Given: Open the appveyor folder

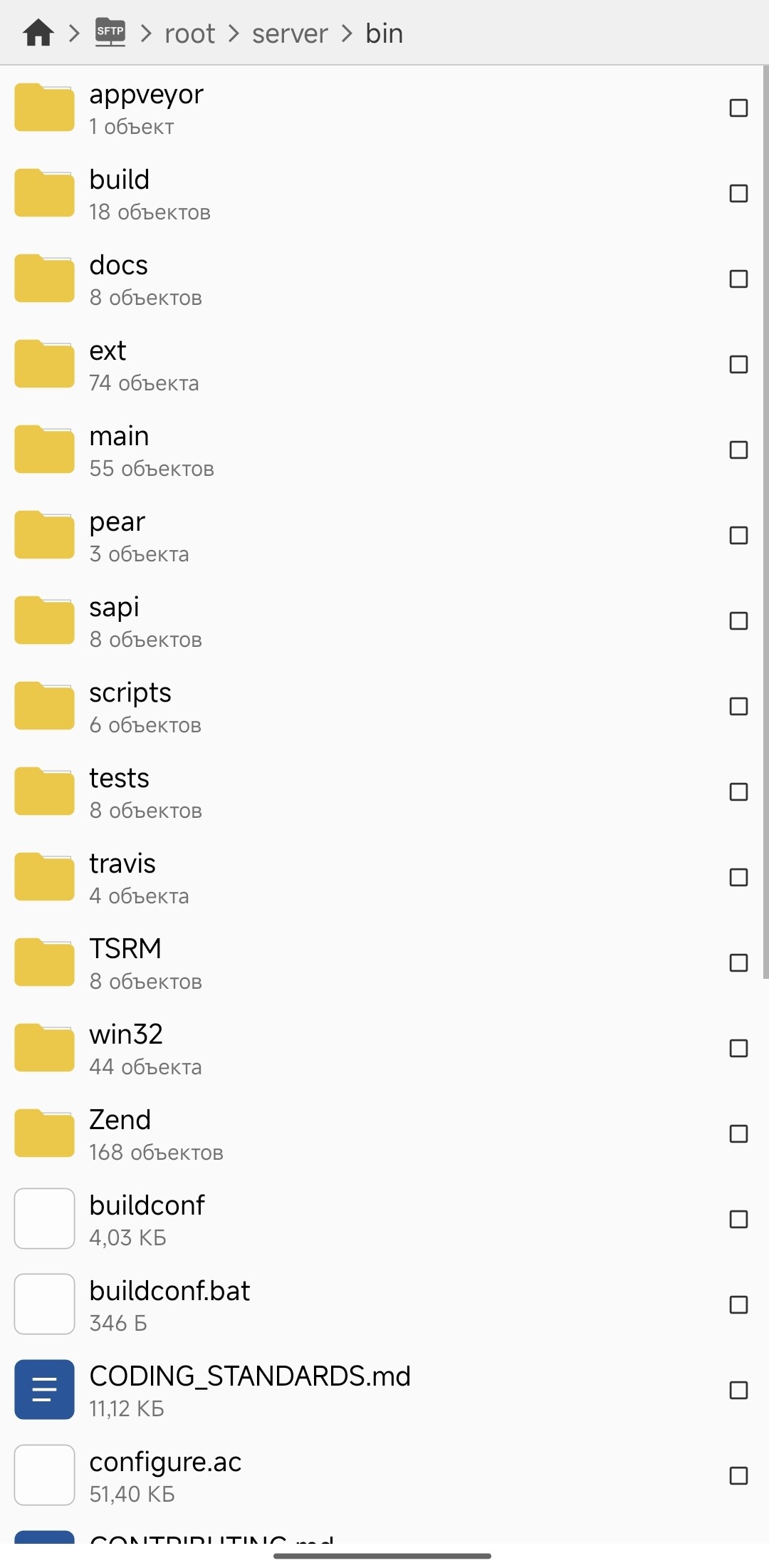Looking at the screenshot, I should tap(384, 108).
